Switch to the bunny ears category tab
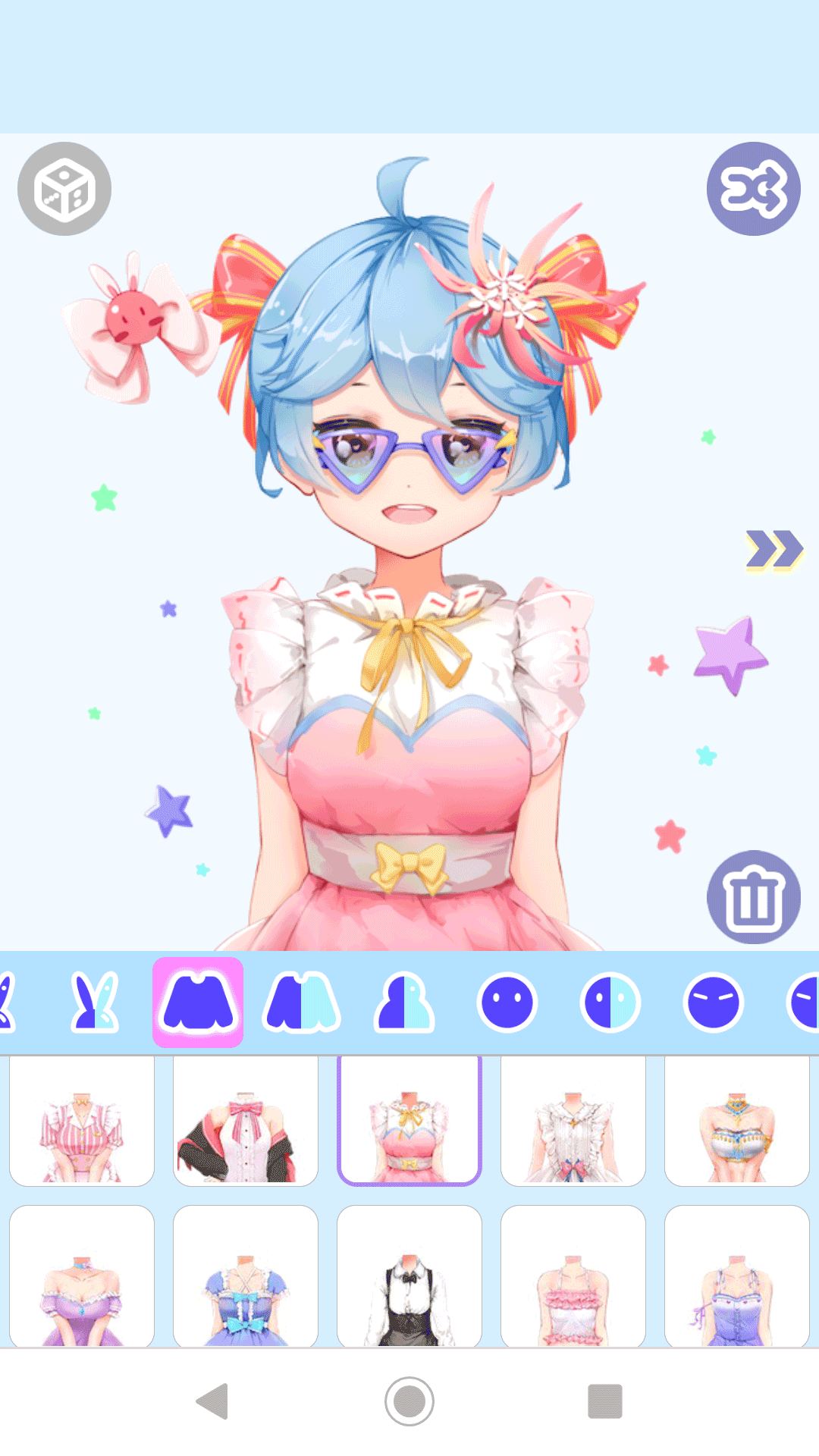Image resolution: width=819 pixels, height=1456 pixels. tap(95, 1003)
